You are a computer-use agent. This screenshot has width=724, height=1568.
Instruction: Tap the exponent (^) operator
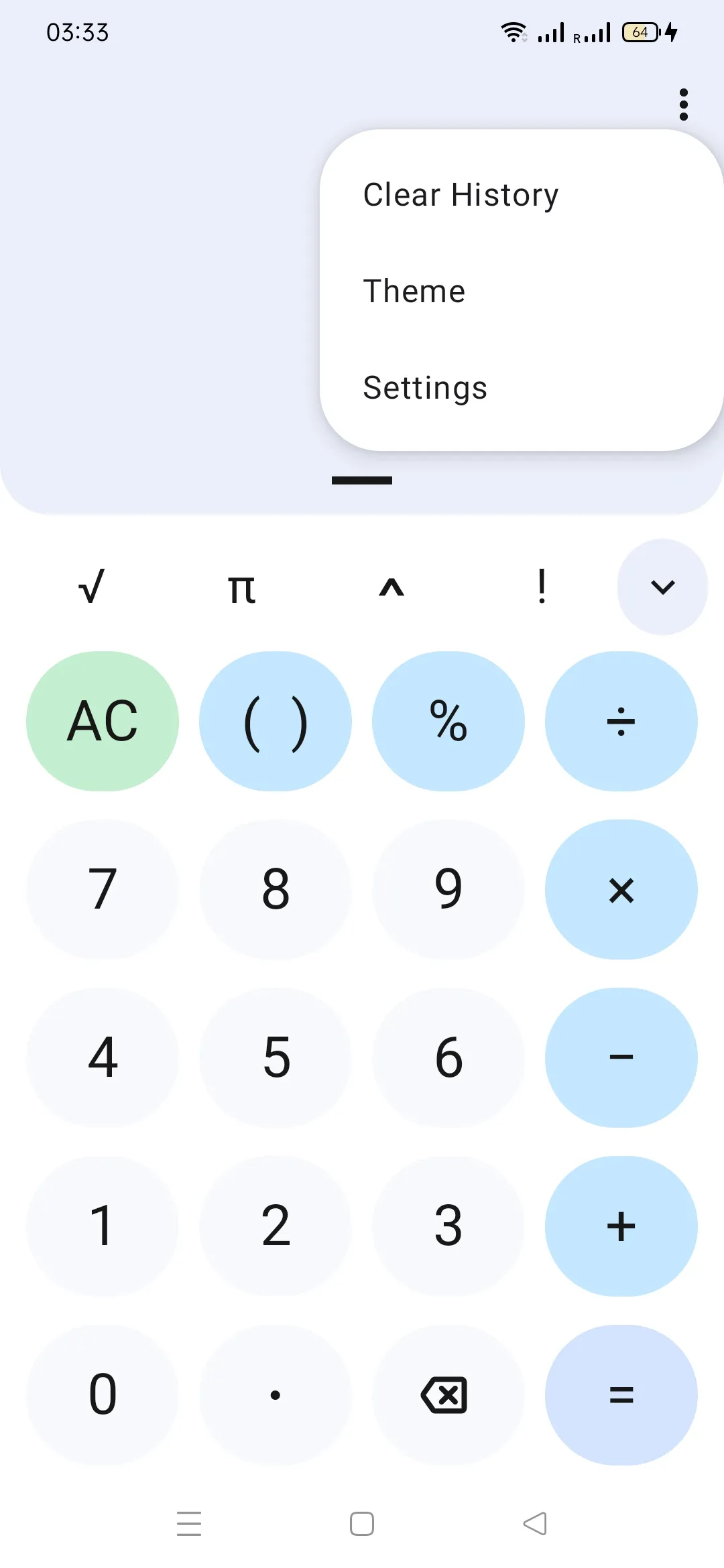point(392,588)
